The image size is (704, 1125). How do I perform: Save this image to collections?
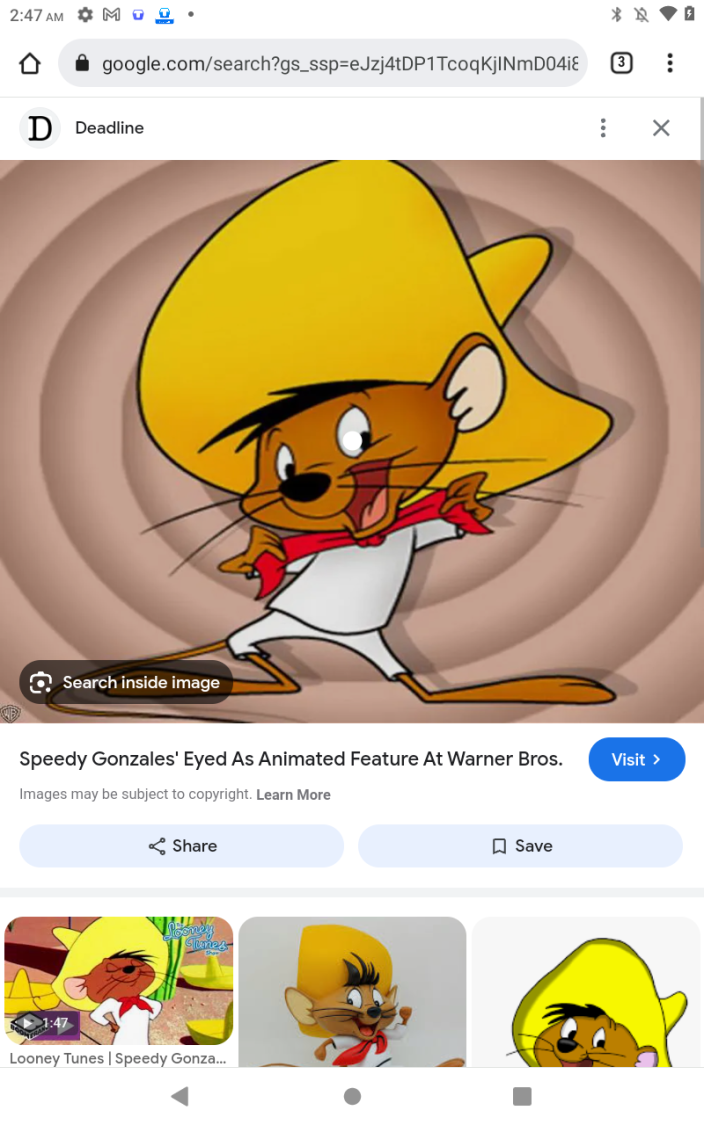[x=520, y=846]
